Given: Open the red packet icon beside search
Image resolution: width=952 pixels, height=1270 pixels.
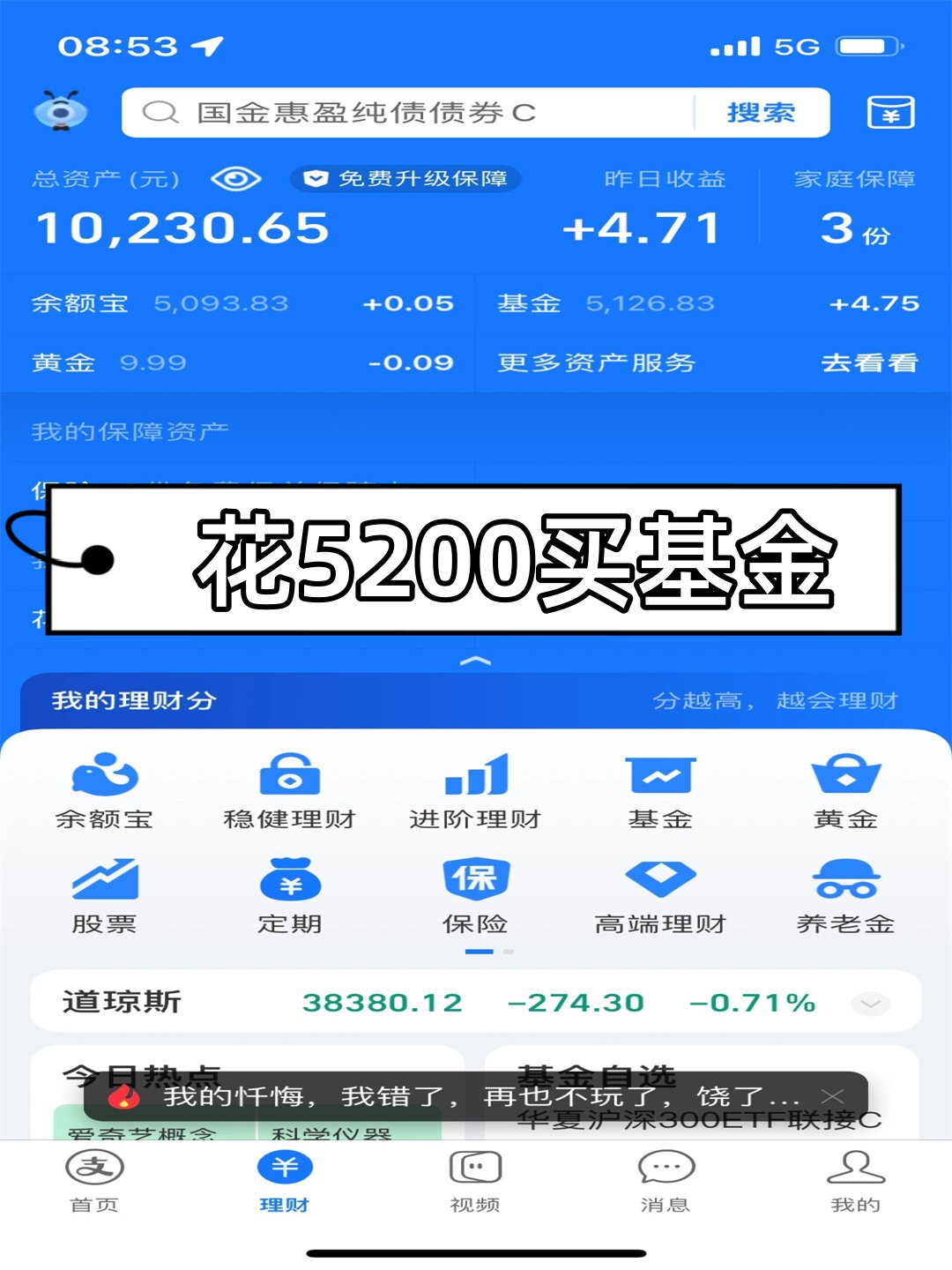Looking at the screenshot, I should coord(890,113).
